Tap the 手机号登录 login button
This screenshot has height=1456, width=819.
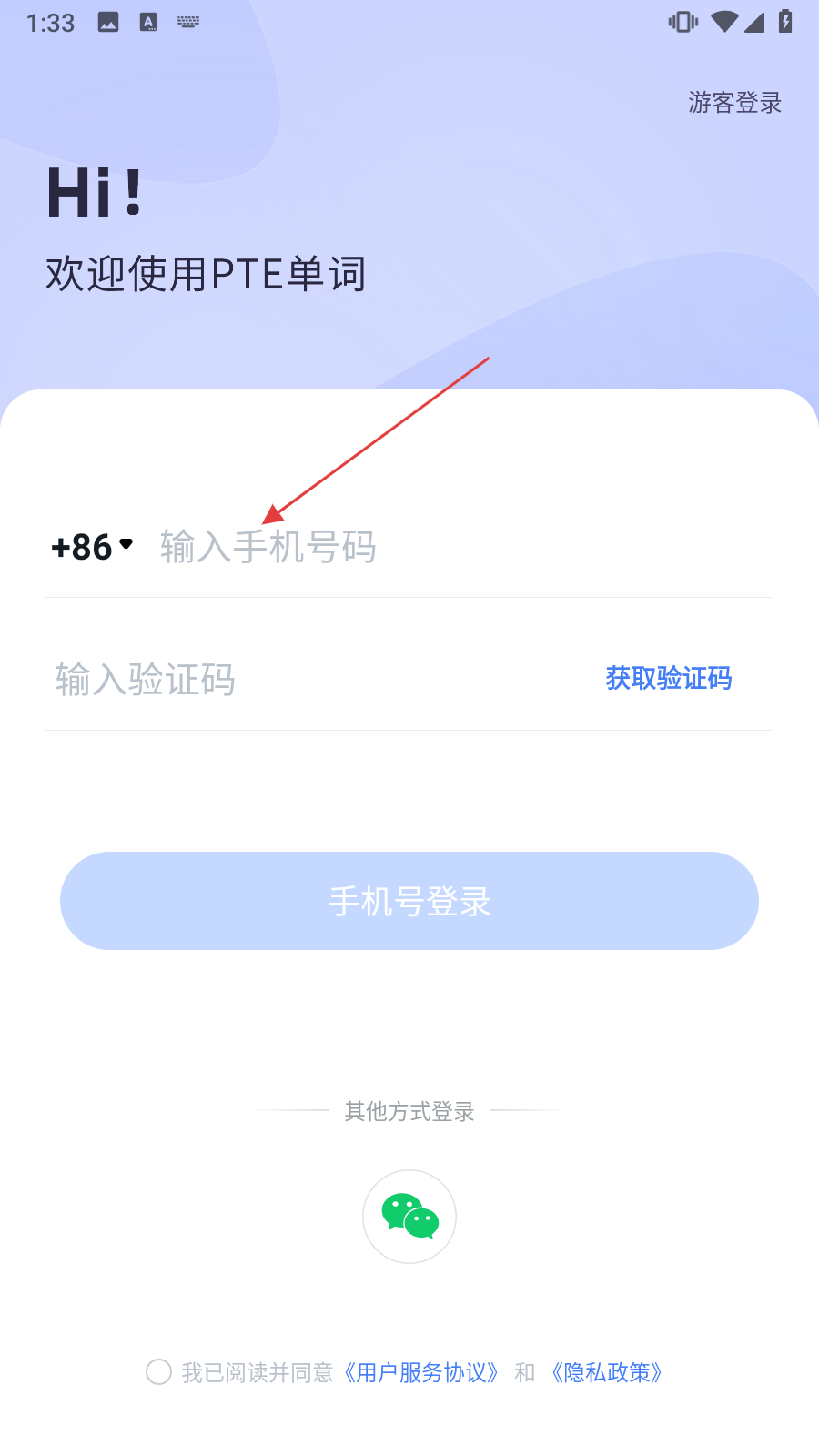pyautogui.click(x=409, y=901)
